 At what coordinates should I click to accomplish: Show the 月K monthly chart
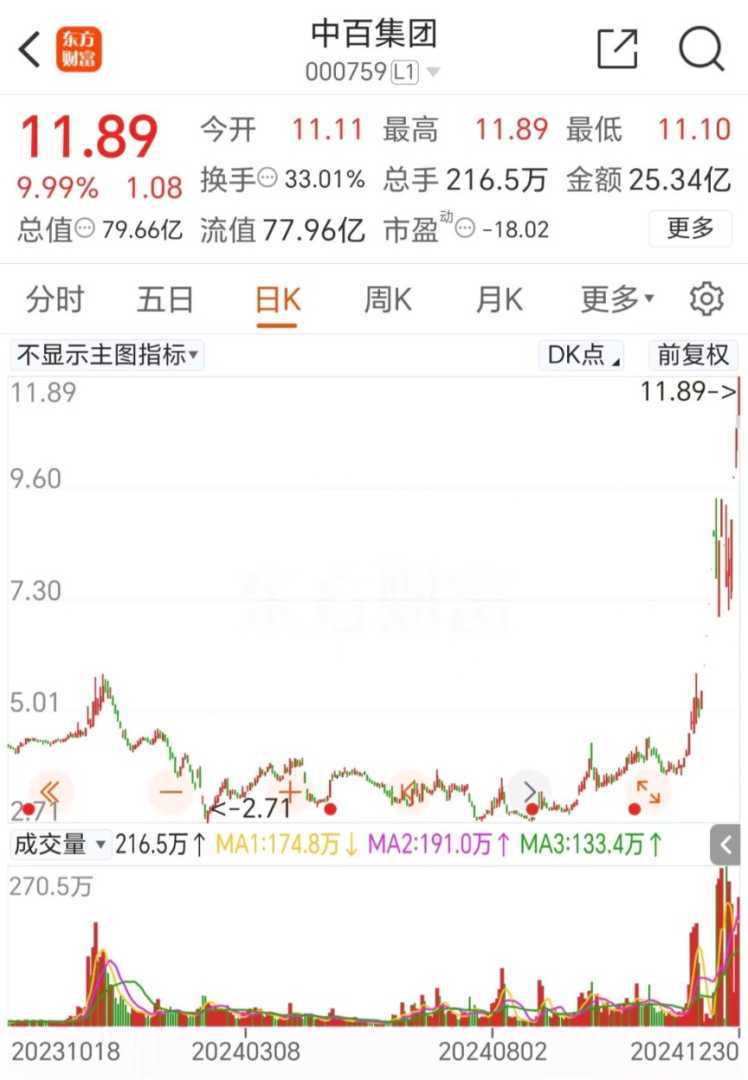pos(499,299)
